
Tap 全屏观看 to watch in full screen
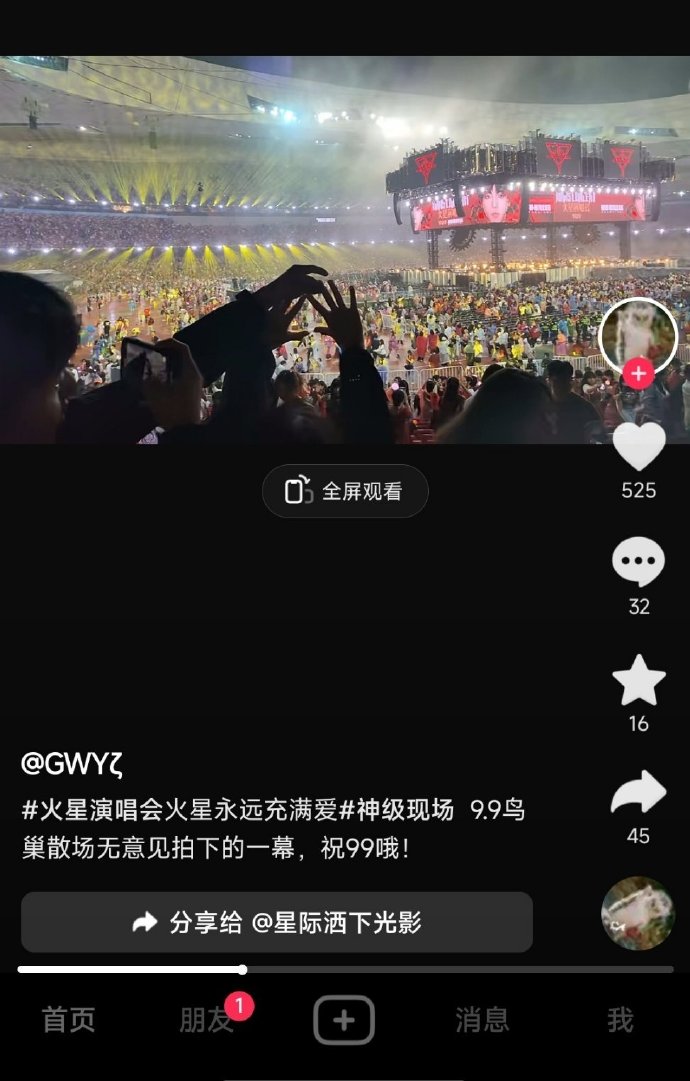click(x=345, y=491)
